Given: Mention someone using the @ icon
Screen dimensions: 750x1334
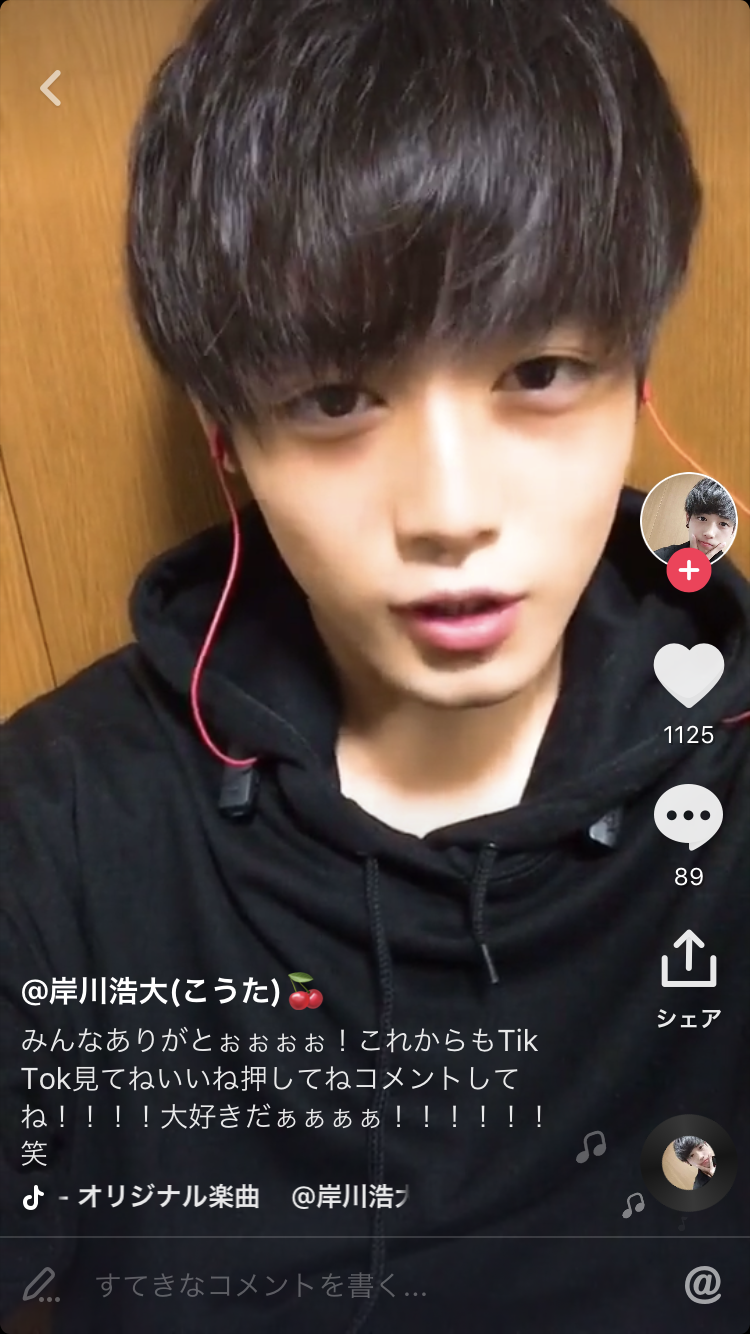Looking at the screenshot, I should point(703,1286).
